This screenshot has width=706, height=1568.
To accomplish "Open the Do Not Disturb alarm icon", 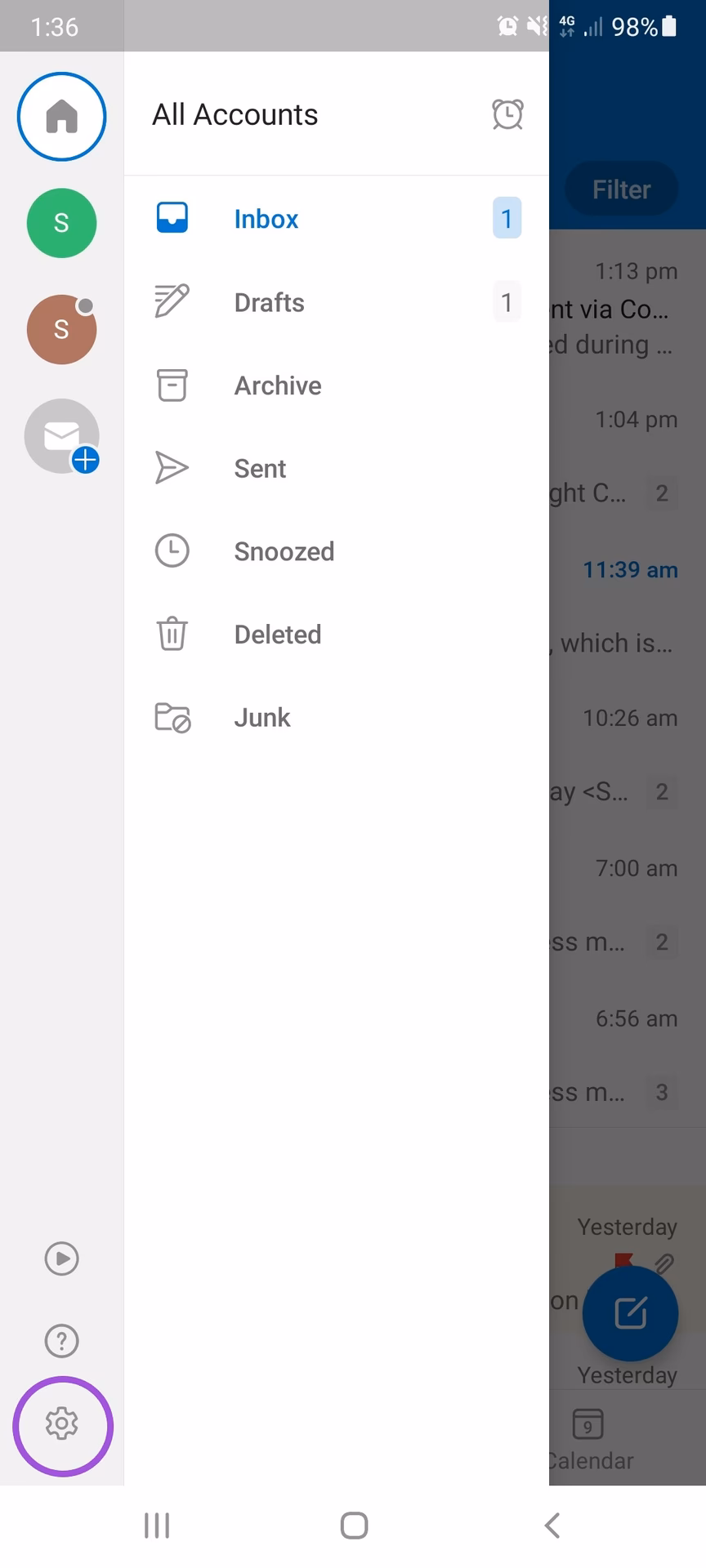I will pos(508,114).
